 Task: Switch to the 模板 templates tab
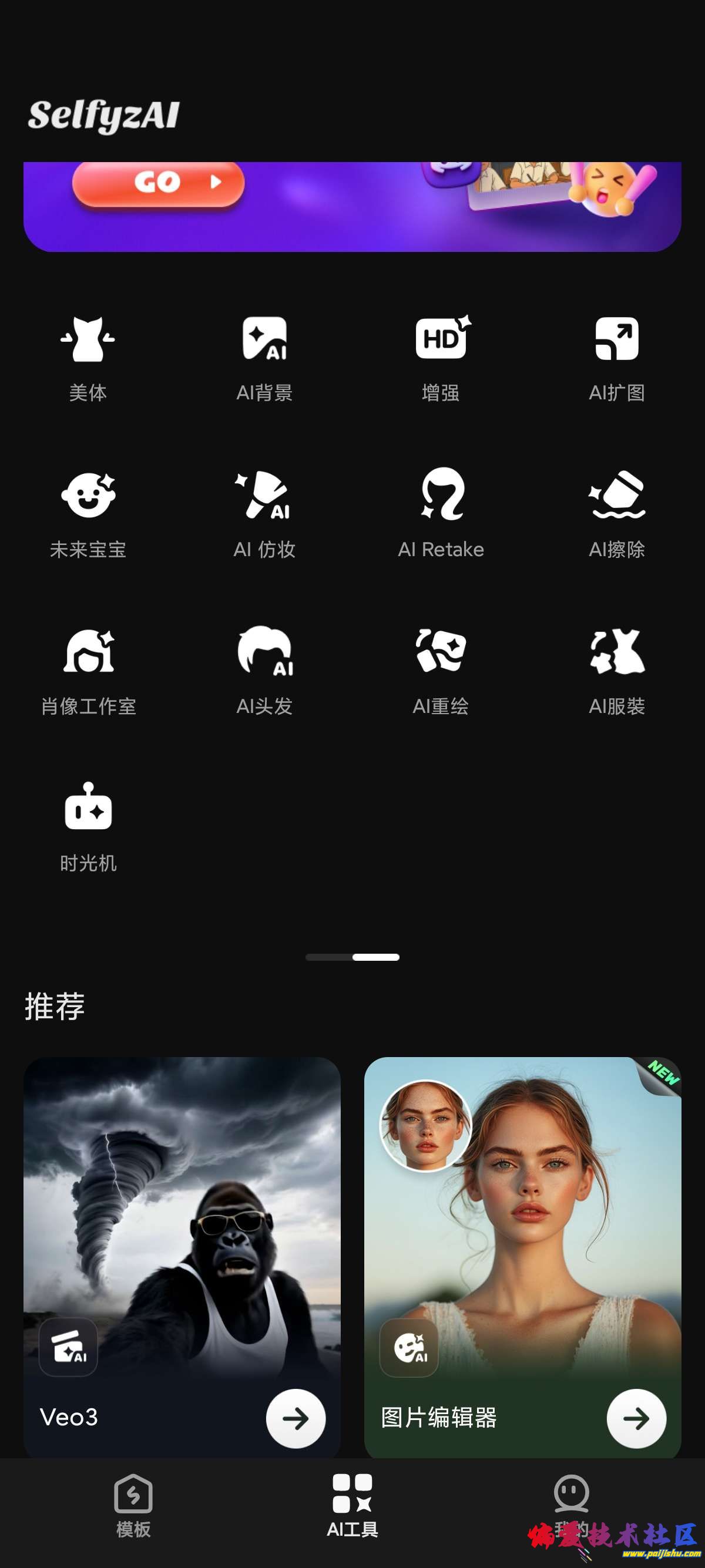pyautogui.click(x=133, y=1505)
